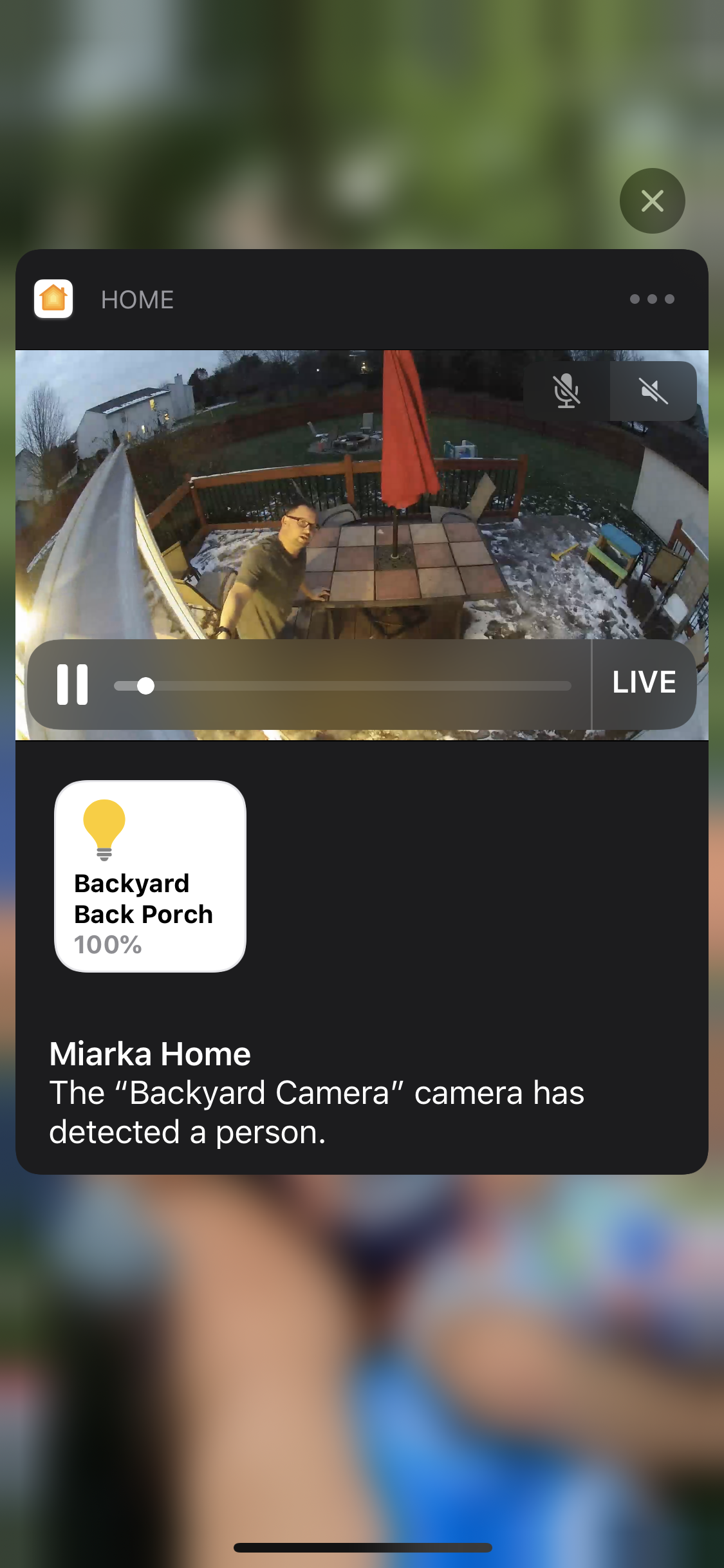Toggle the camera microphone
The image size is (724, 1568).
point(566,391)
